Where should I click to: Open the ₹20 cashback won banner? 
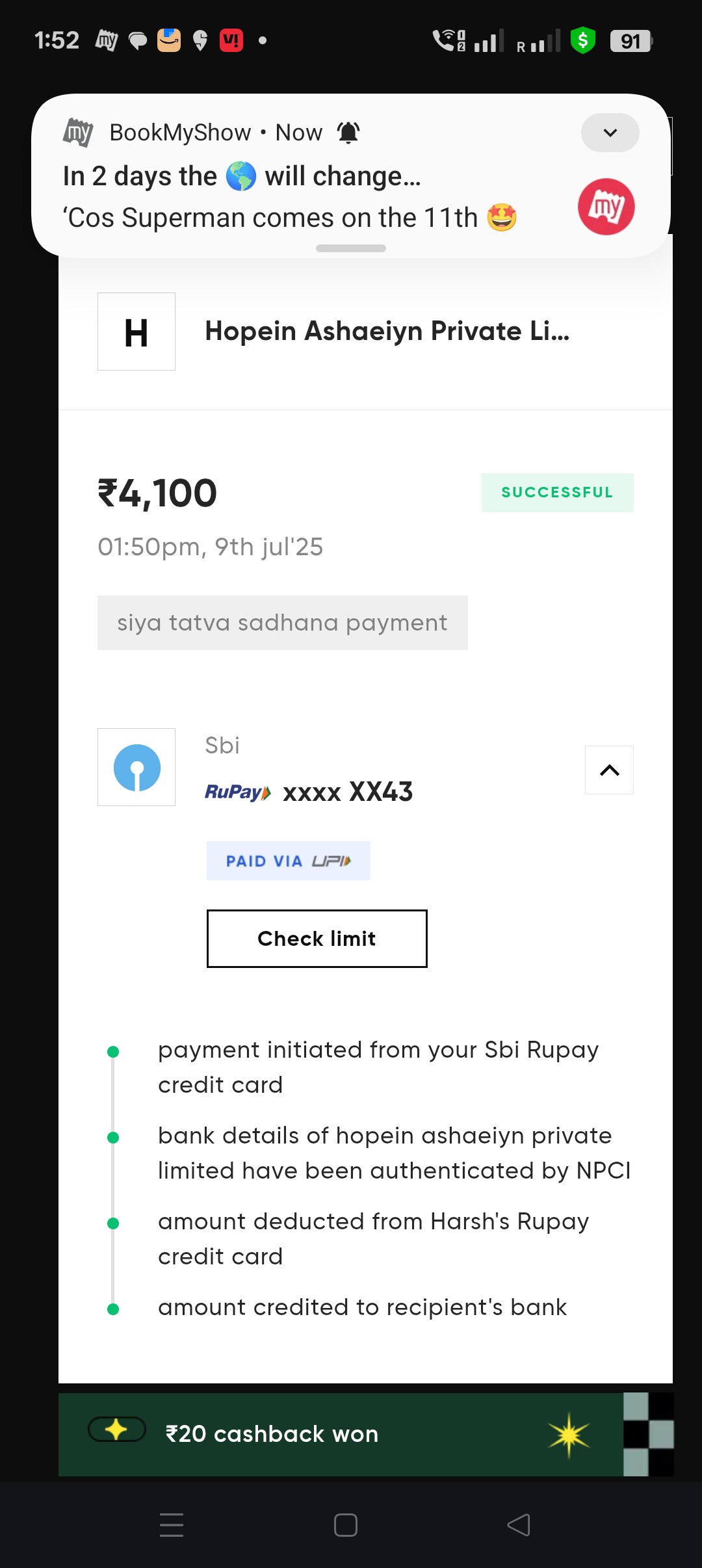tap(341, 1434)
